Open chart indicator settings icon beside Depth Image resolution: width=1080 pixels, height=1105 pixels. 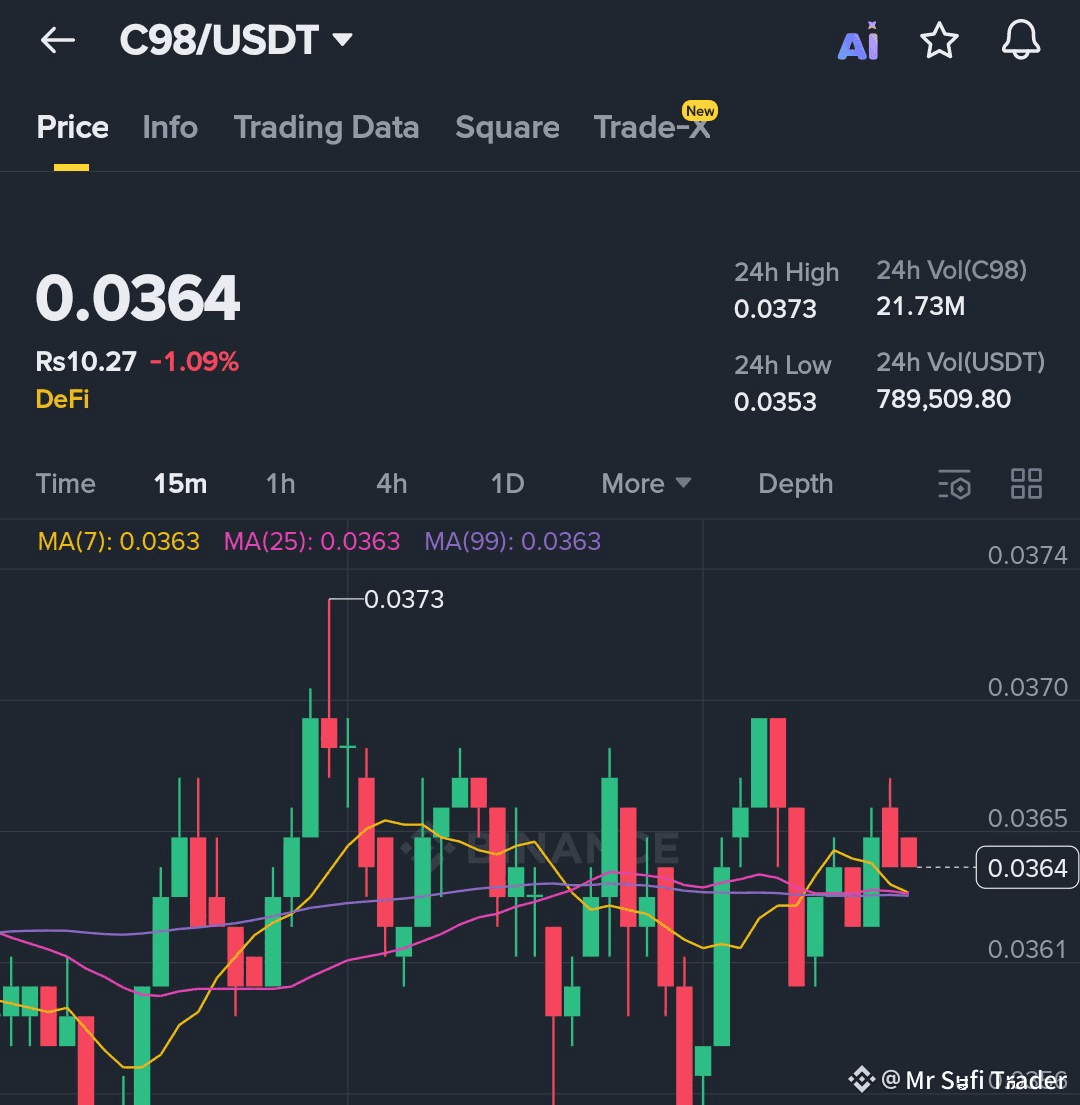[955, 483]
